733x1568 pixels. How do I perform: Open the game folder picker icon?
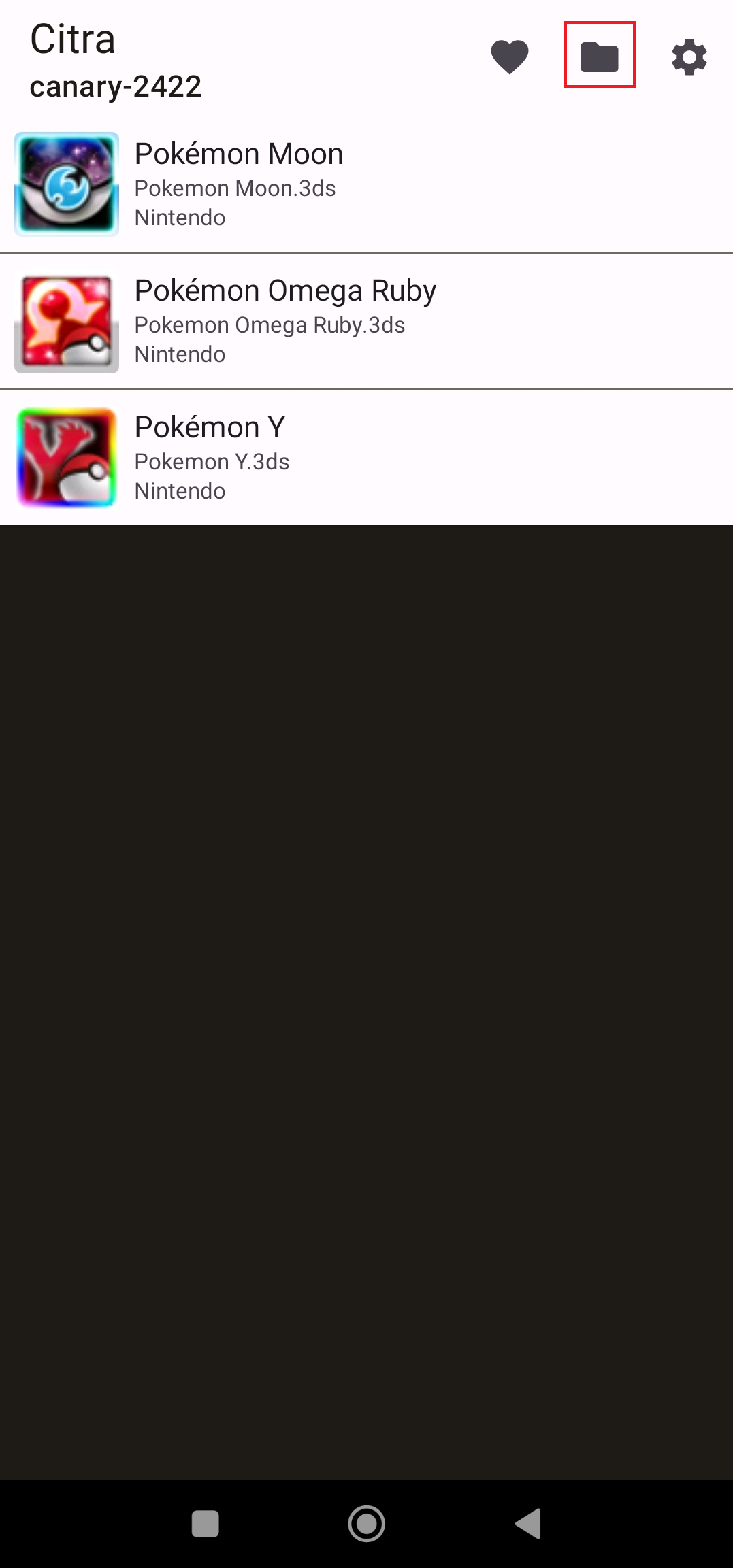click(599, 56)
